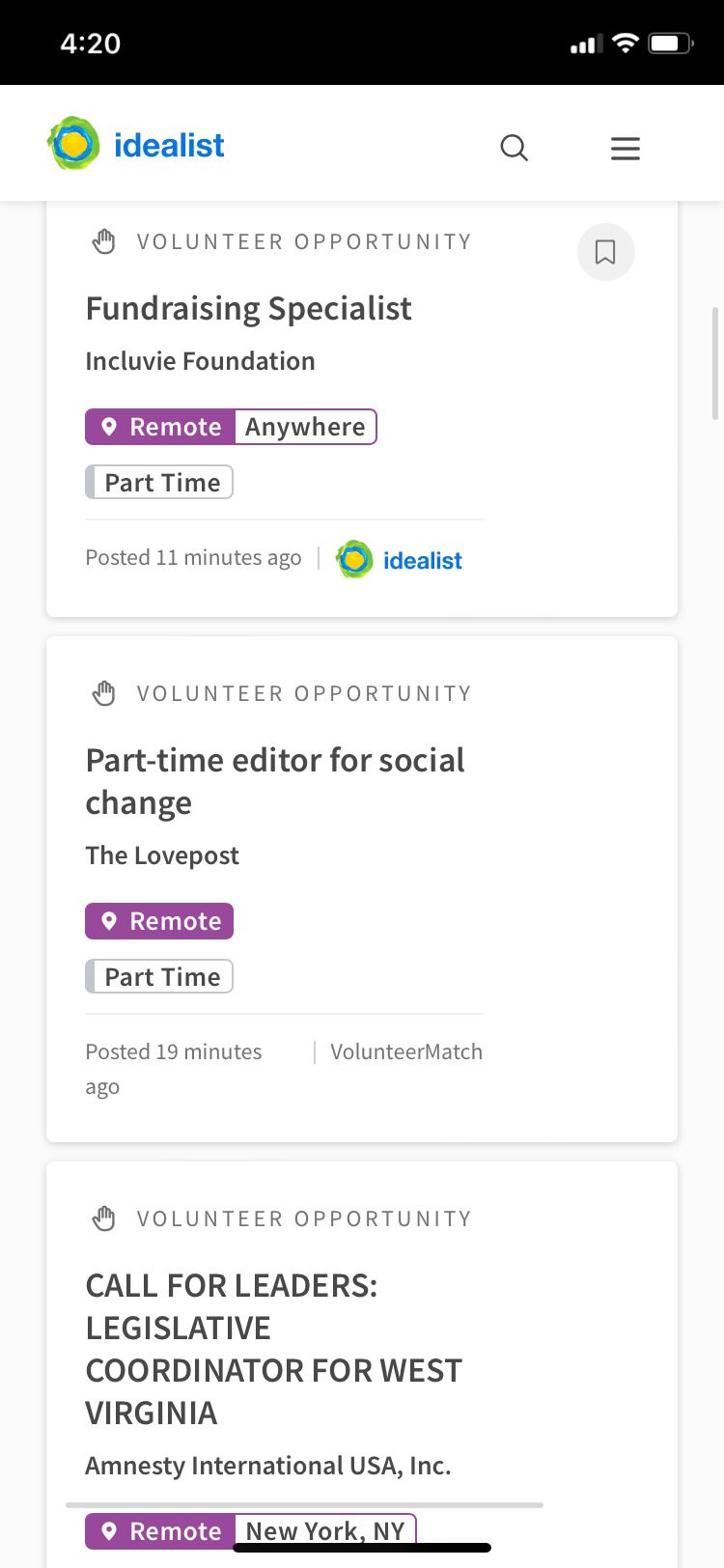Open the search using the magnifying glass icon
Image resolution: width=724 pixels, height=1568 pixels.
point(514,148)
